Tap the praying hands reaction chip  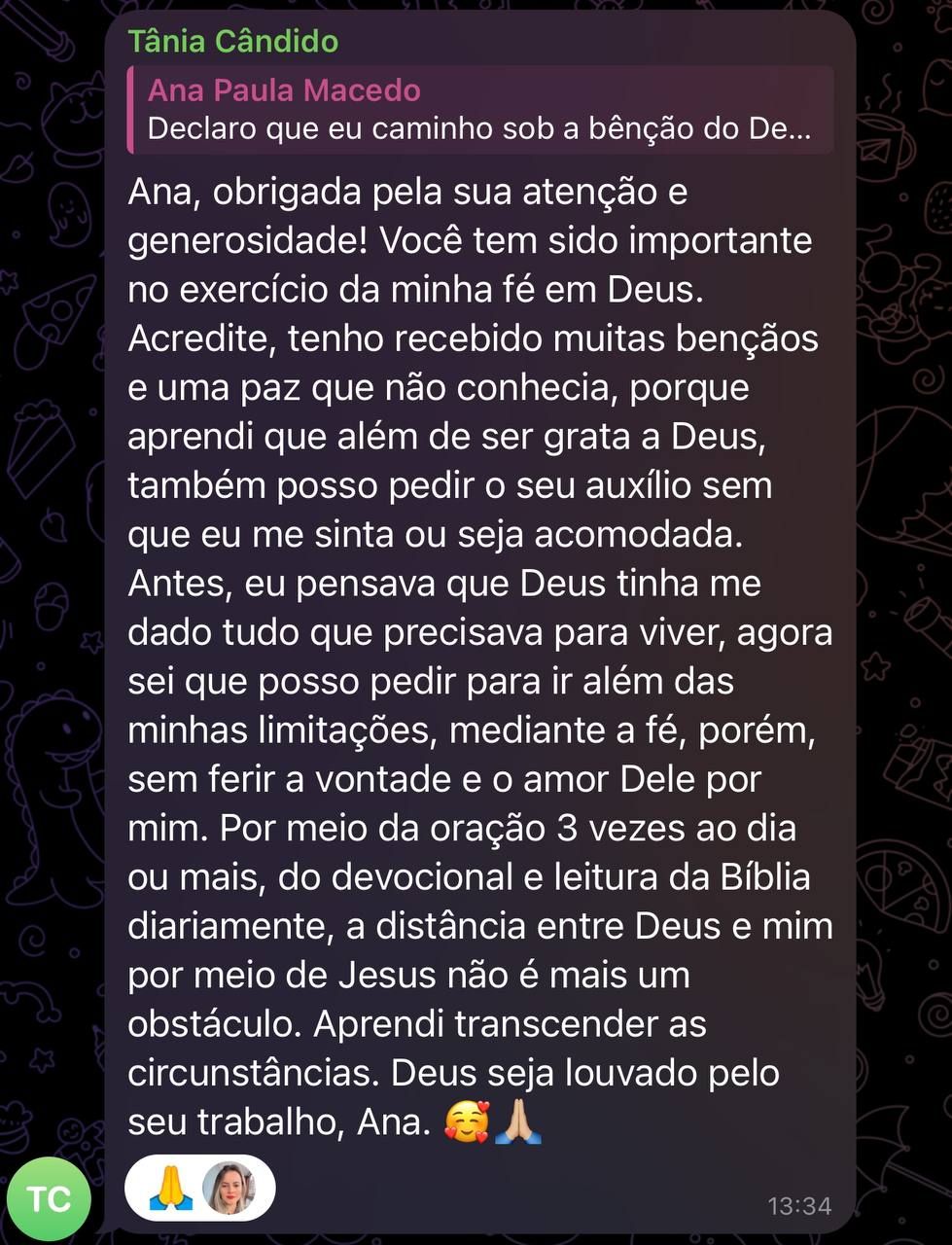(x=199, y=1188)
